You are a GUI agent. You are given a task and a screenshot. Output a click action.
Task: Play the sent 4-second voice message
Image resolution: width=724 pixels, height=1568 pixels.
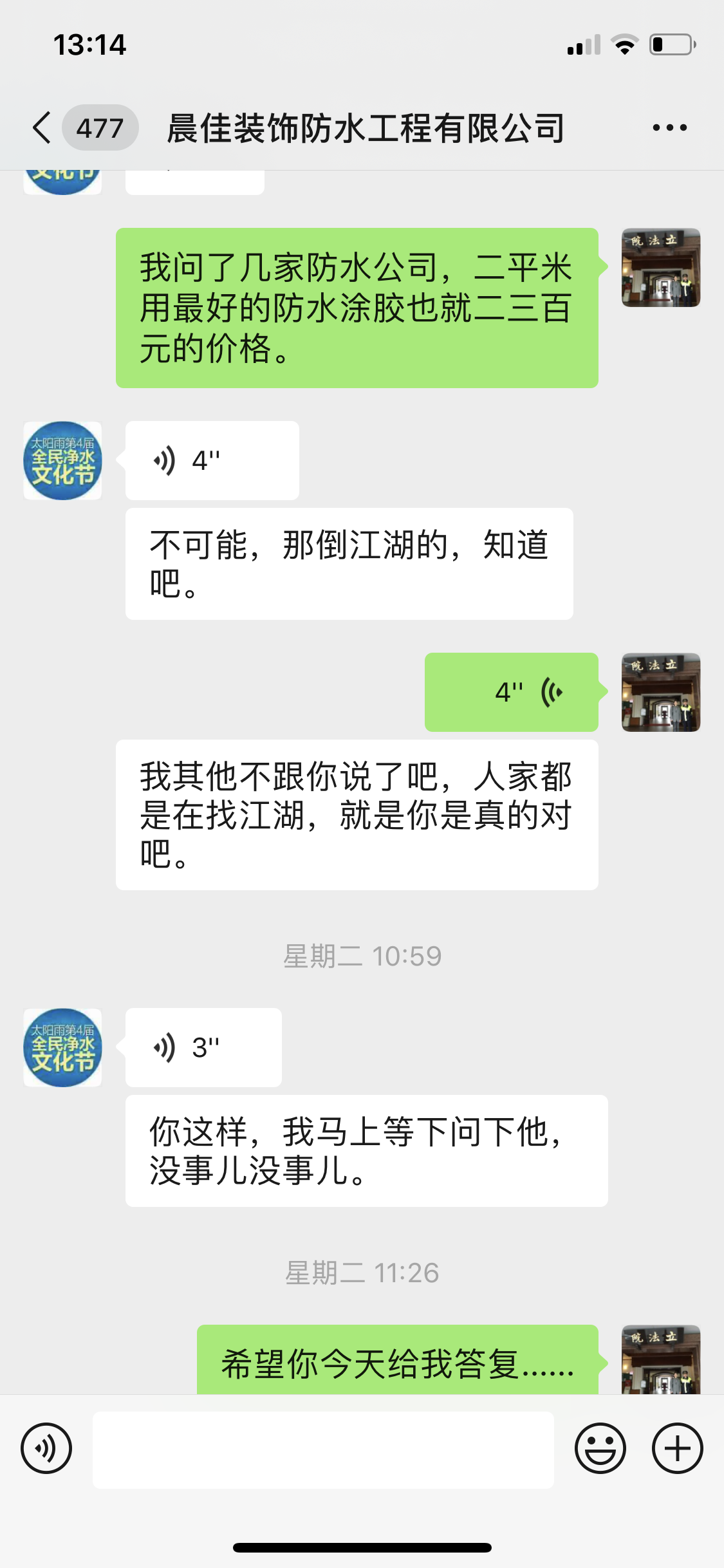512,692
